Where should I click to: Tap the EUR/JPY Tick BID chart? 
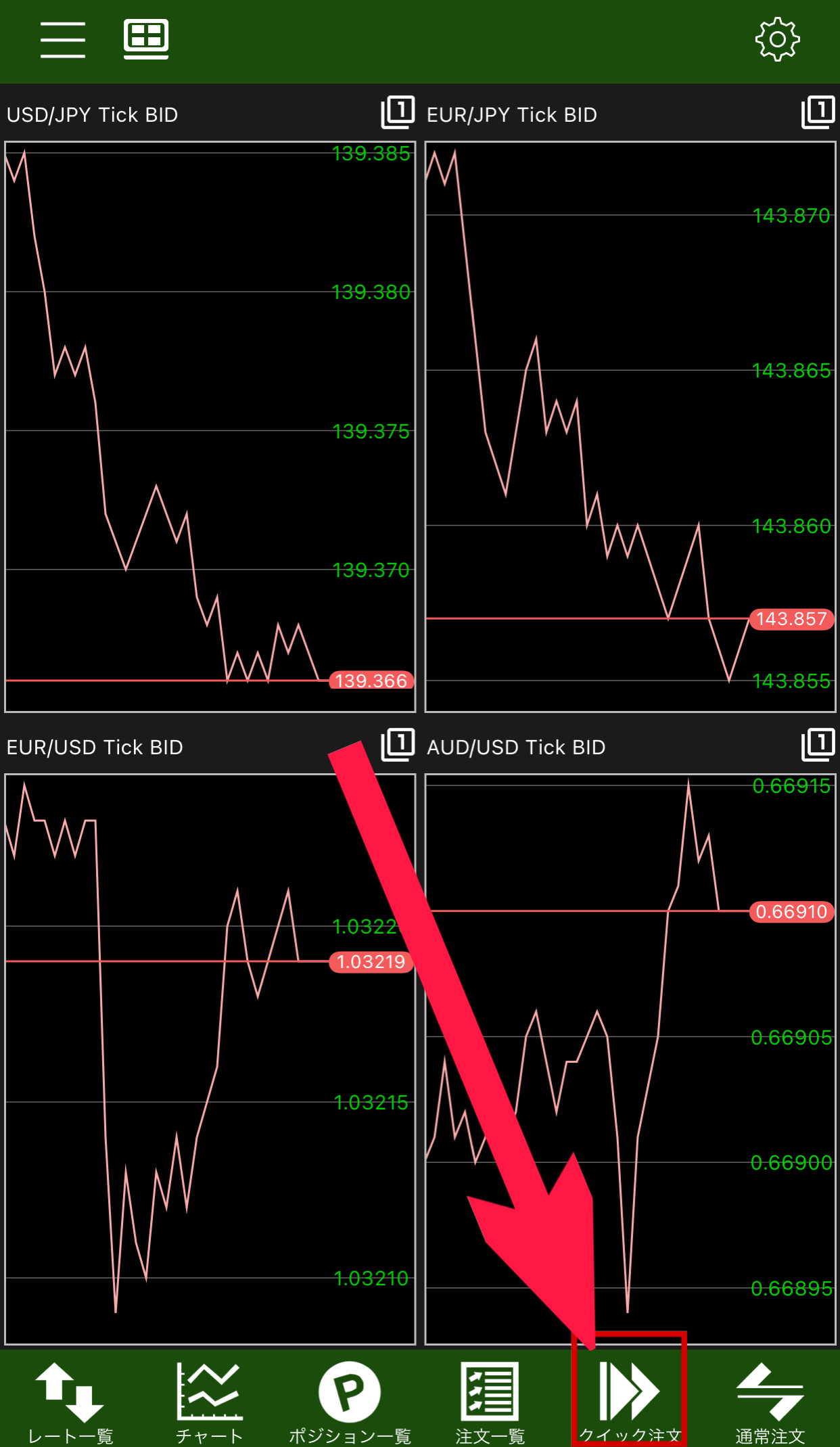[630, 426]
